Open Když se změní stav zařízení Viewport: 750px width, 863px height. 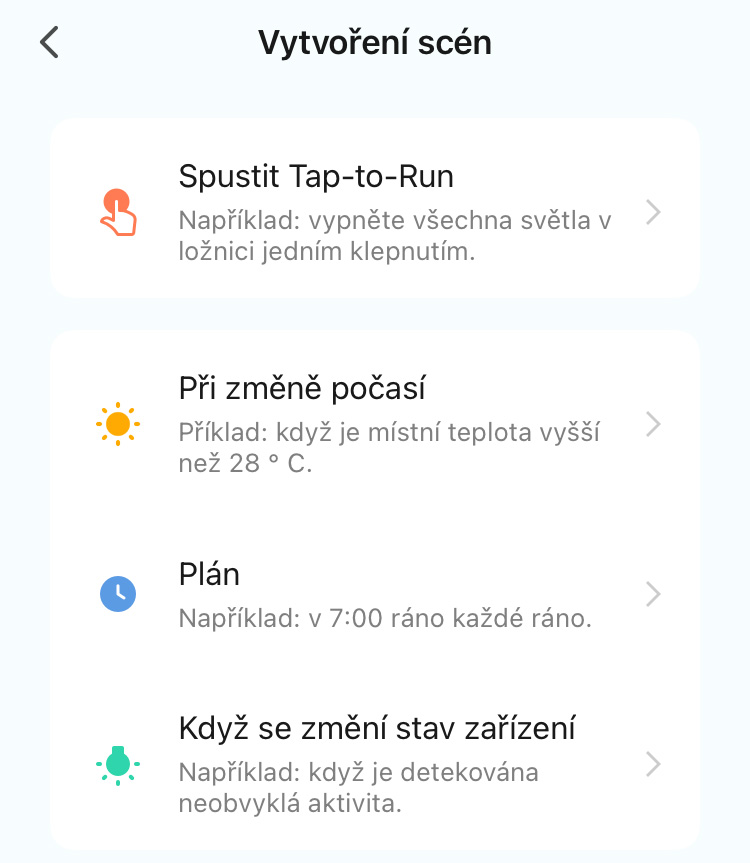pyautogui.click(x=375, y=763)
